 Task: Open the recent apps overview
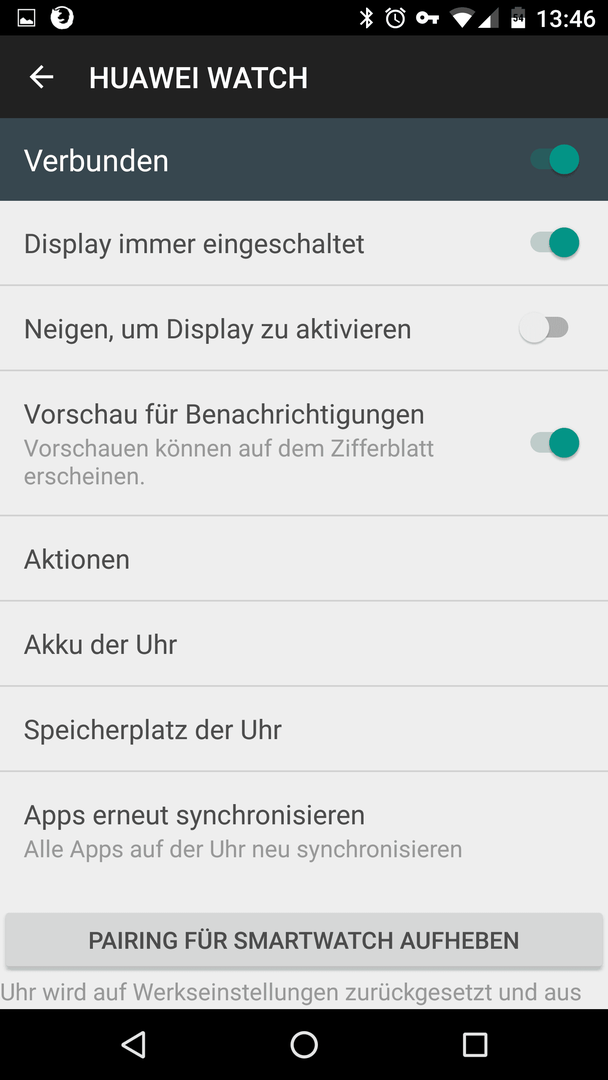pos(474,1044)
